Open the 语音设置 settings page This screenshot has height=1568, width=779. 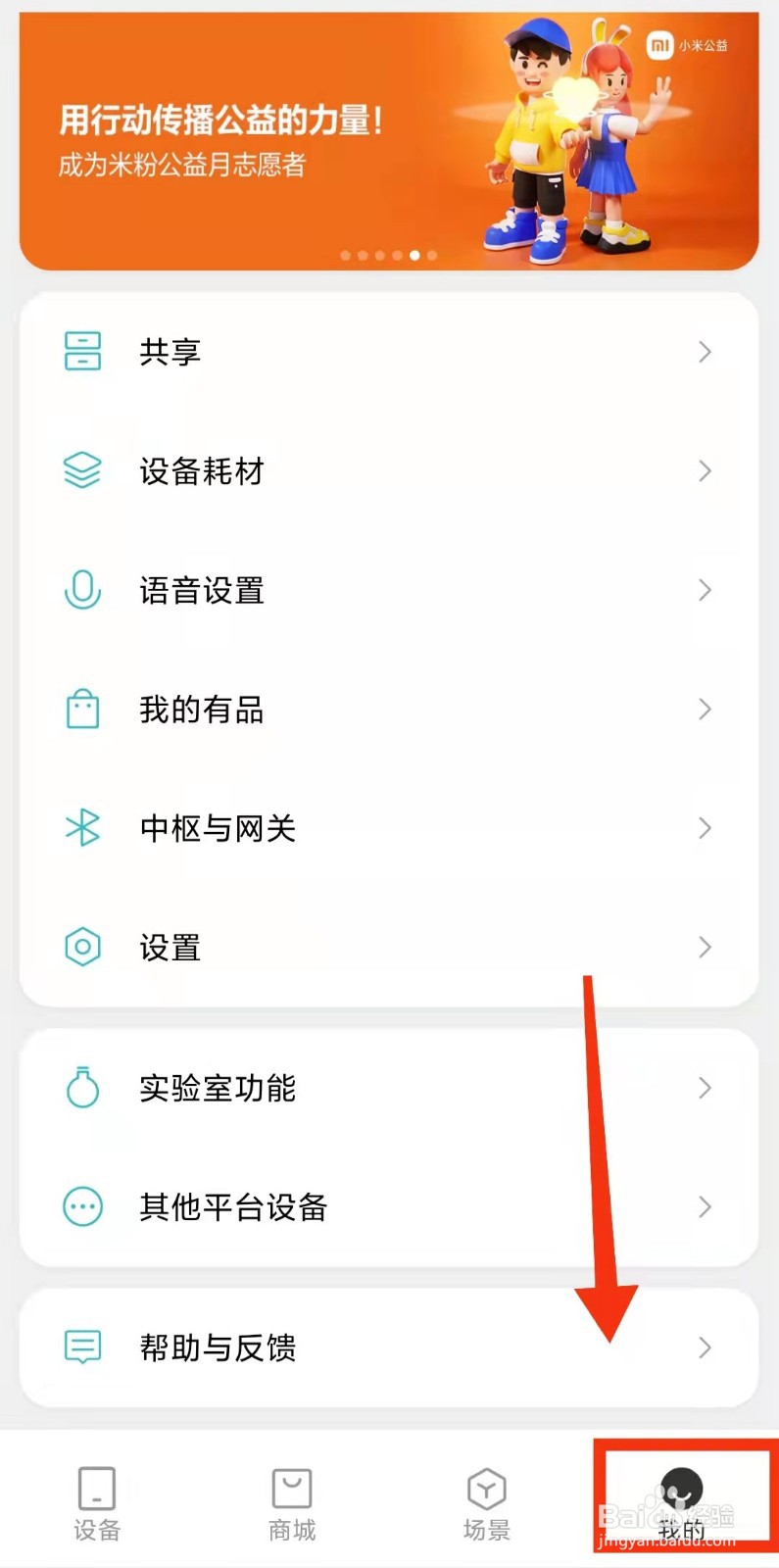201,590
